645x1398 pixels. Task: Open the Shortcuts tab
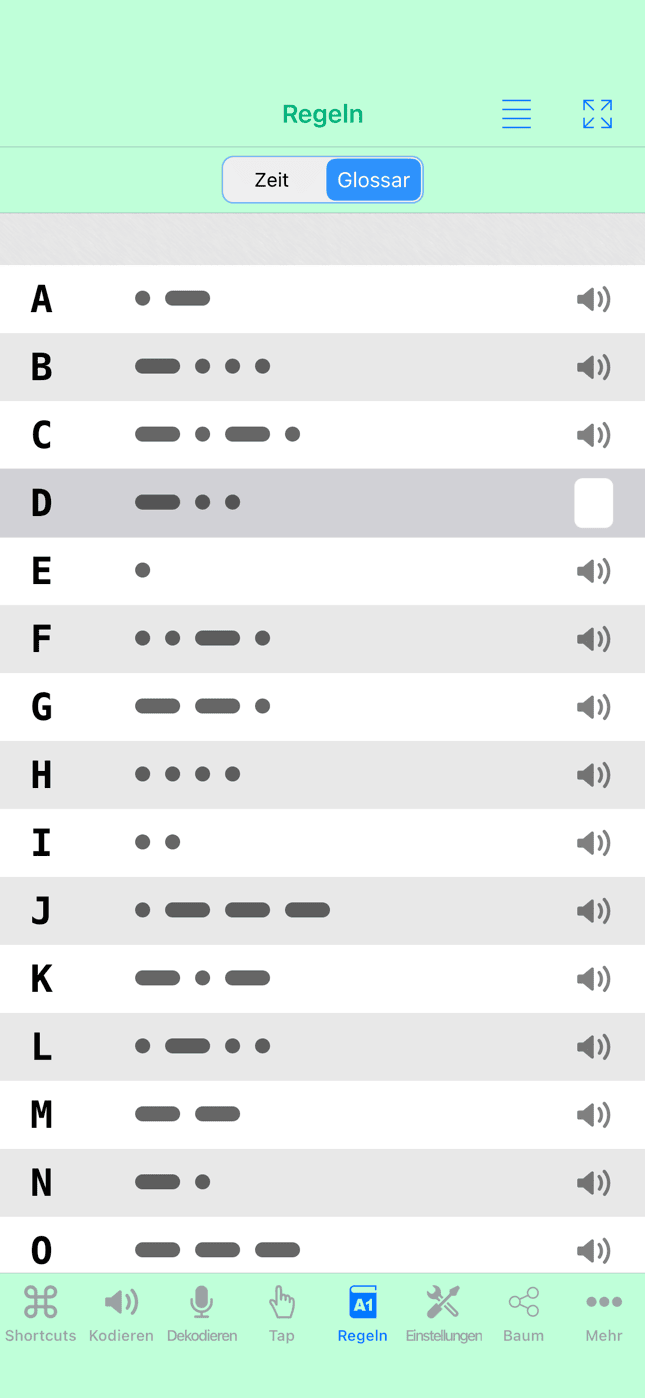[40, 1314]
